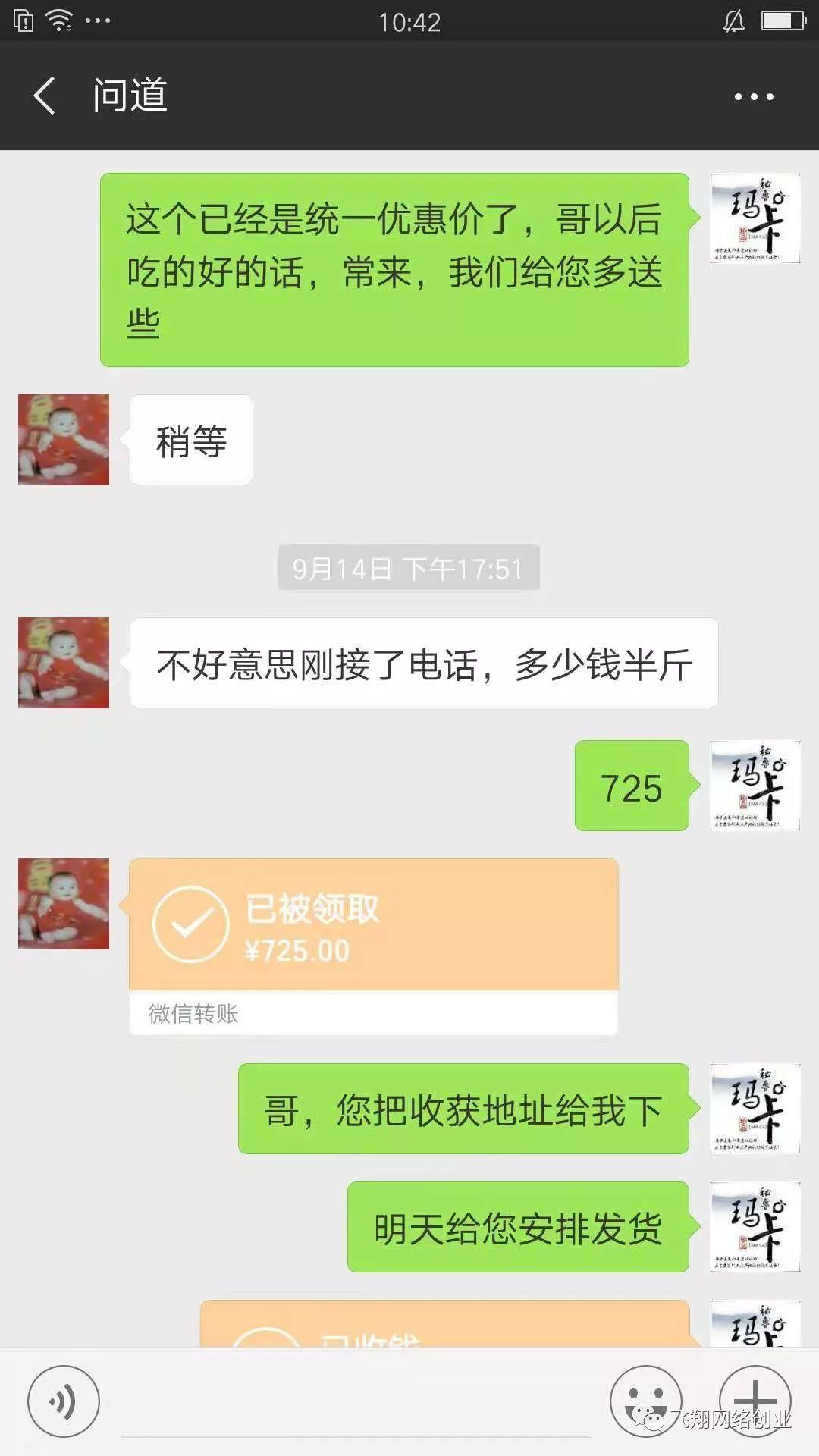Go back from the 问道 chat

45,96
